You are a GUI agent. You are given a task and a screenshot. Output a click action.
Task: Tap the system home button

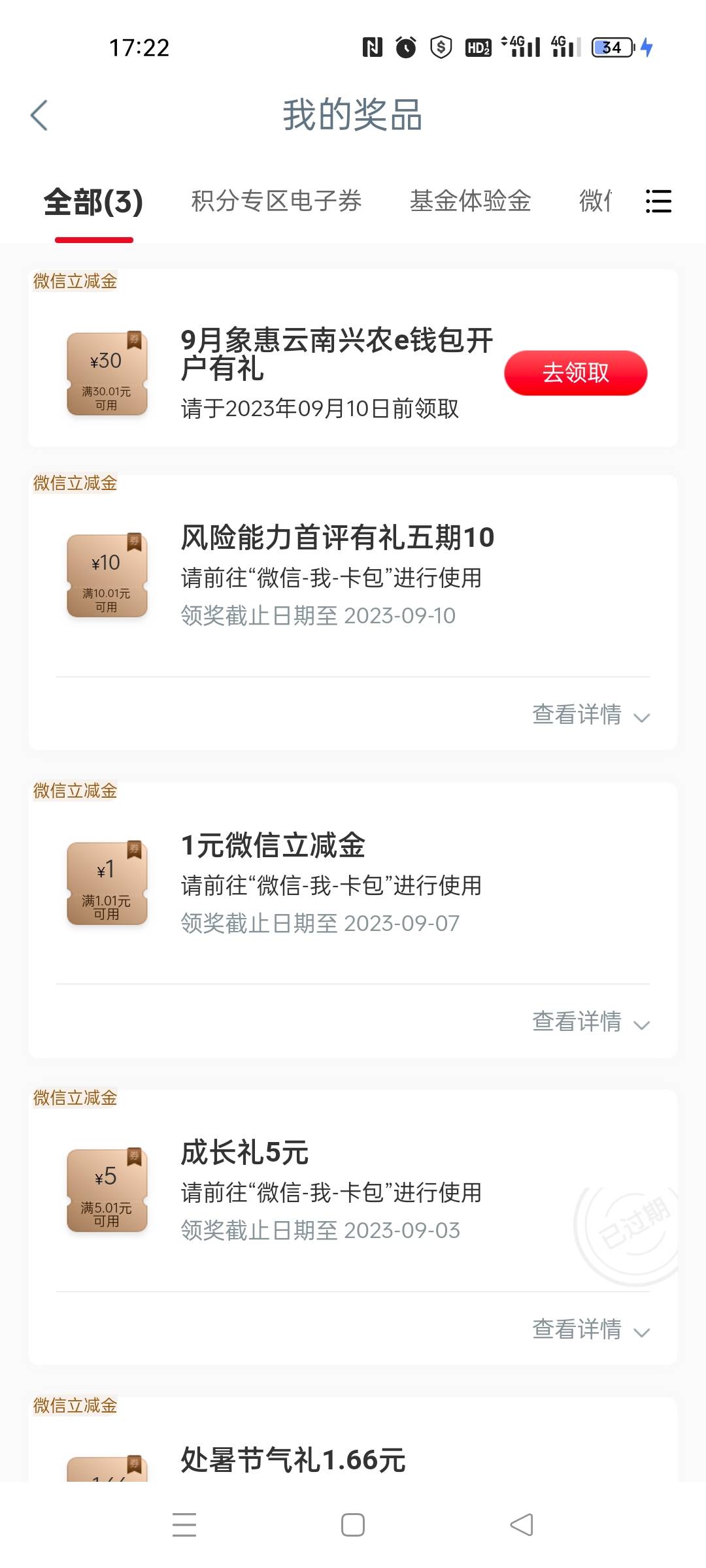pyautogui.click(x=353, y=1525)
